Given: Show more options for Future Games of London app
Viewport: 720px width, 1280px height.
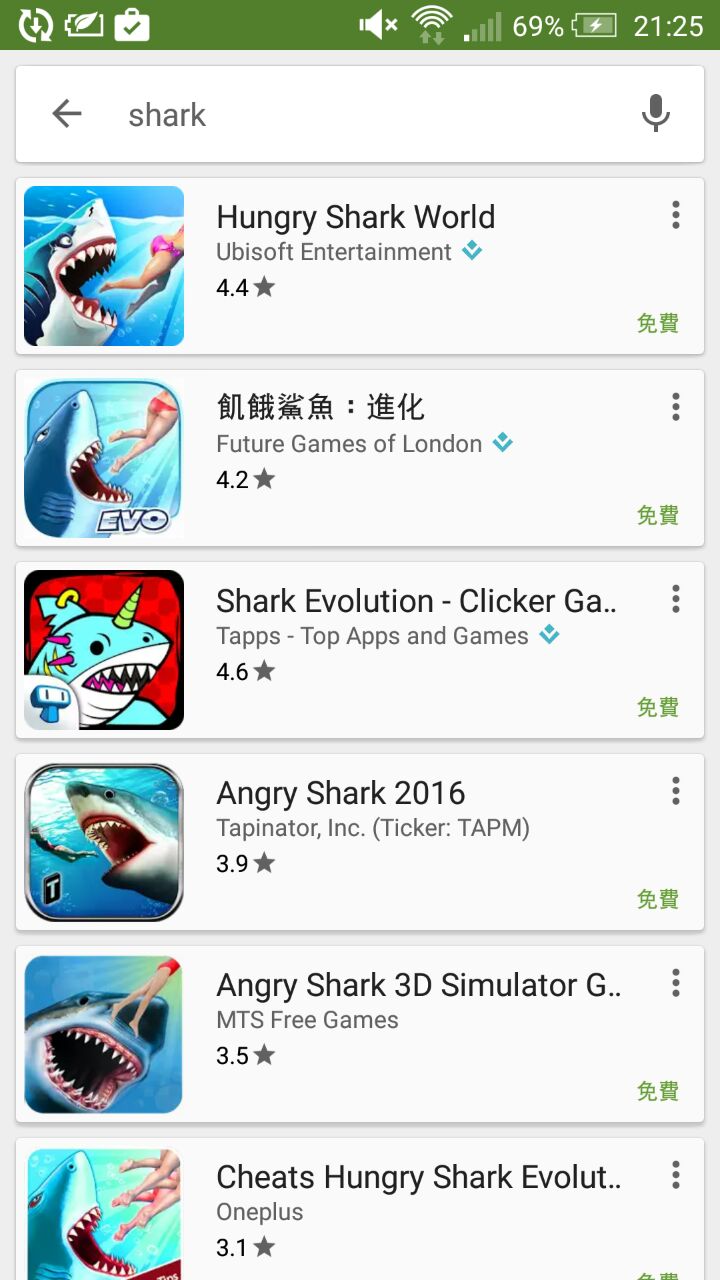Looking at the screenshot, I should point(676,406).
